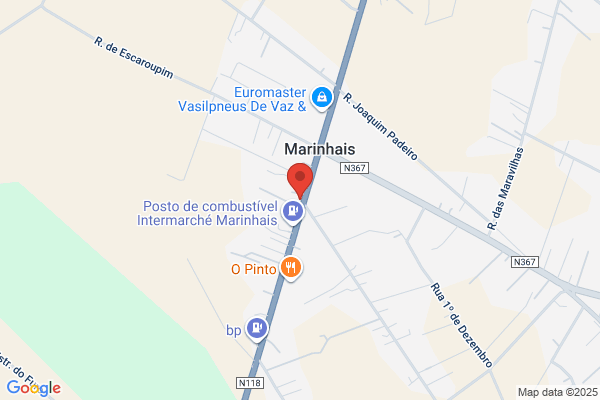Tap the red location pin in Marinhais

[x=300, y=180]
